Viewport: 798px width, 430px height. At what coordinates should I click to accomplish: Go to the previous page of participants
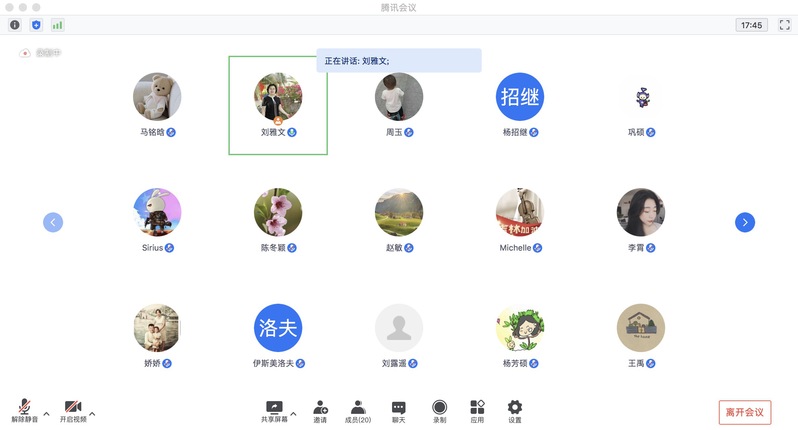53,222
